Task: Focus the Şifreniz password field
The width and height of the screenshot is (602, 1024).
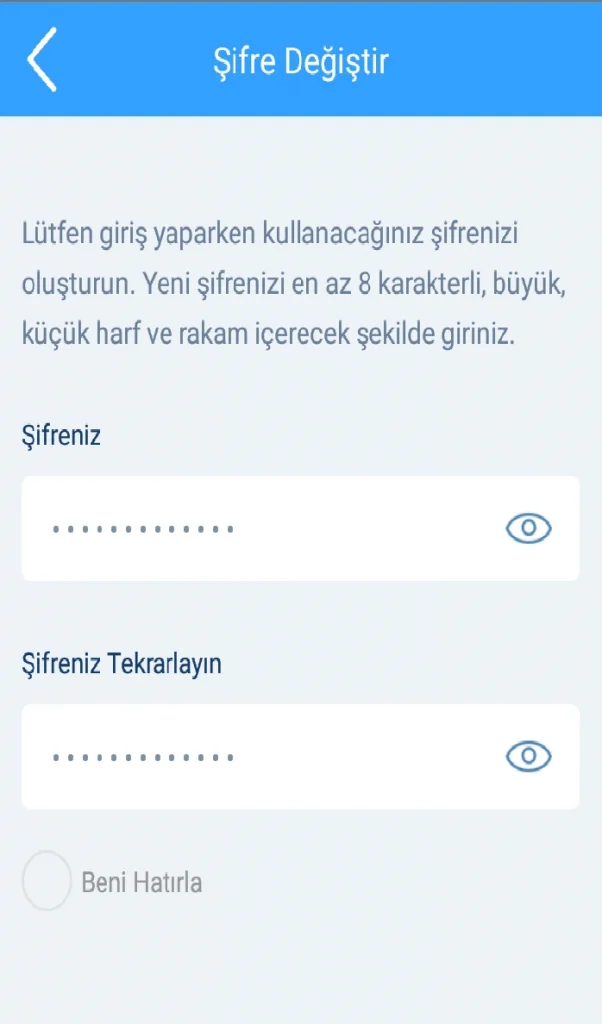Action: pyautogui.click(x=260, y=528)
